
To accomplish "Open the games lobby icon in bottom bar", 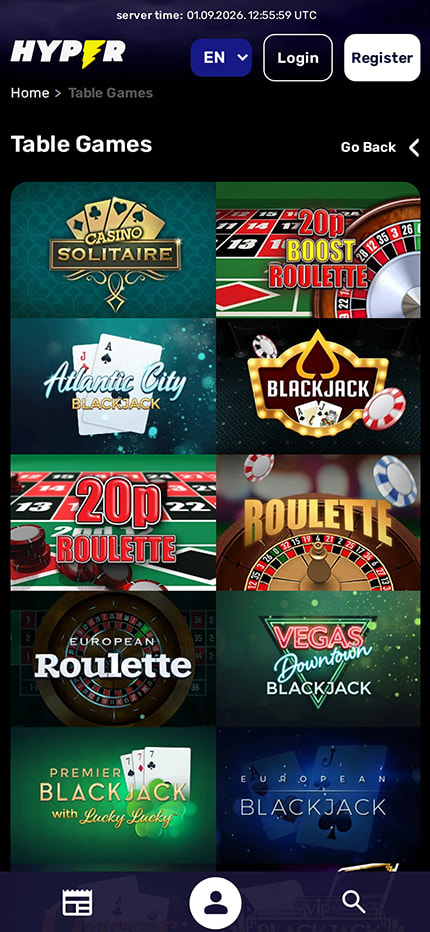I will [x=77, y=903].
